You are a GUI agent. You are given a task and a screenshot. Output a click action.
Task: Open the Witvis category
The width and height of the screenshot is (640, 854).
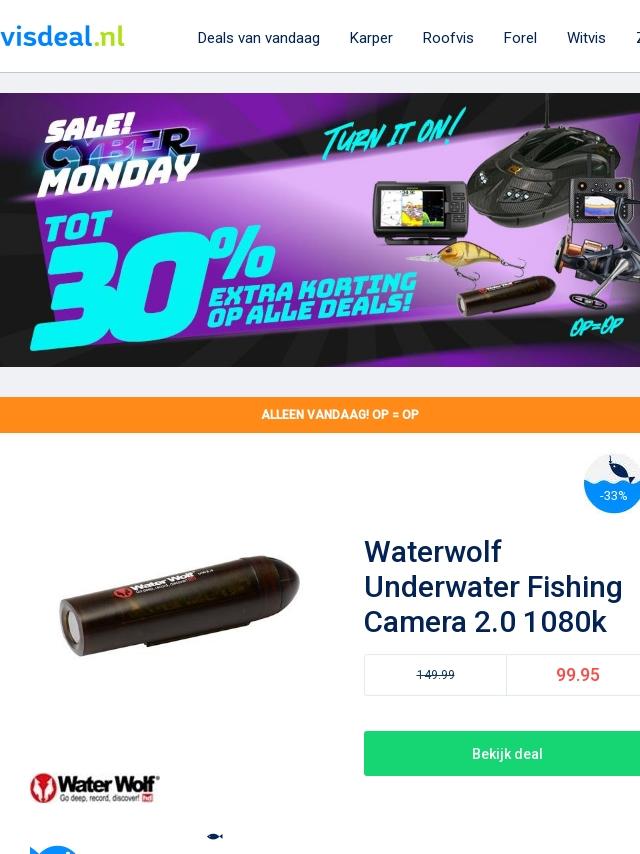click(x=586, y=38)
